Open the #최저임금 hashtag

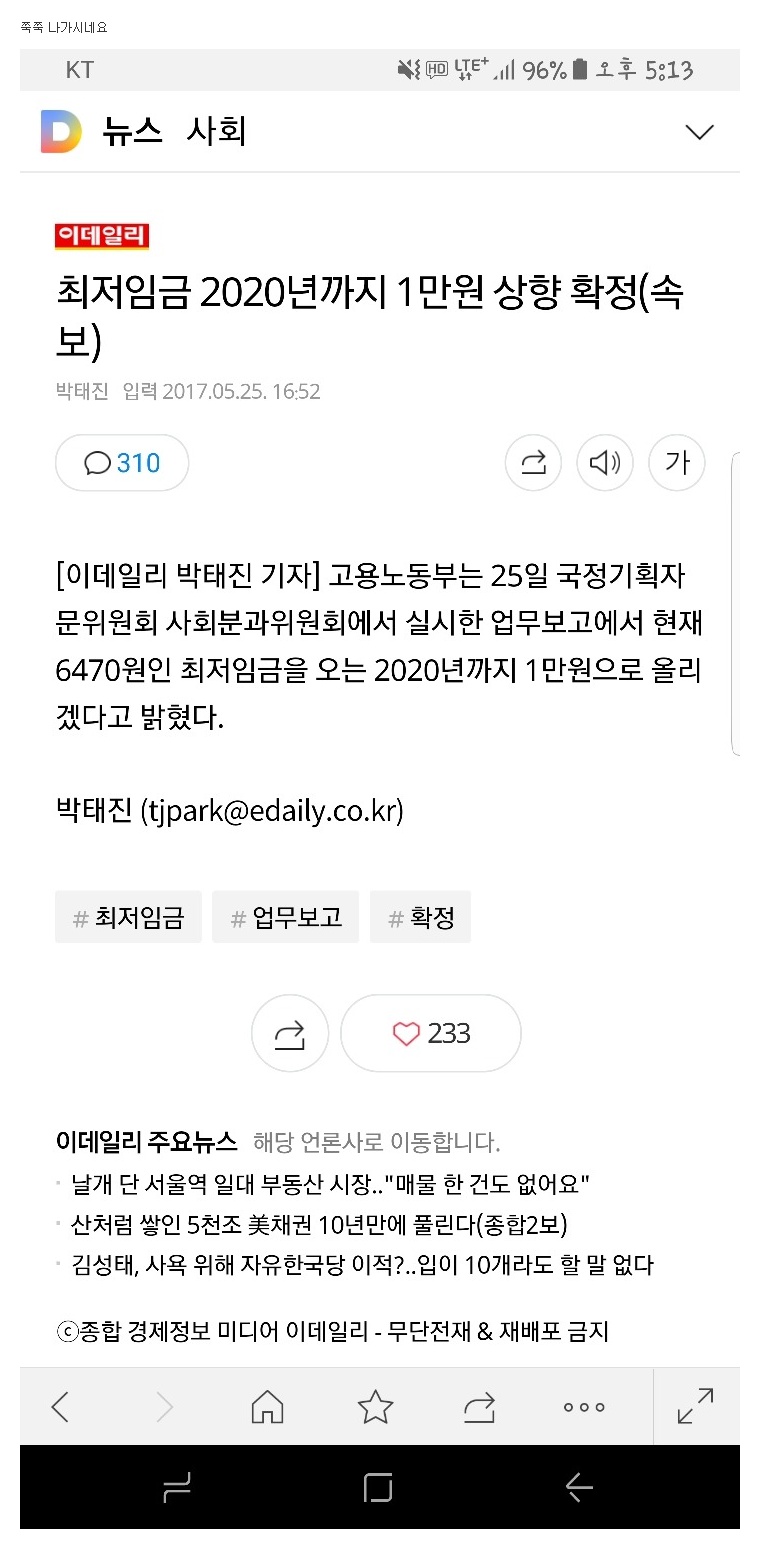click(129, 917)
